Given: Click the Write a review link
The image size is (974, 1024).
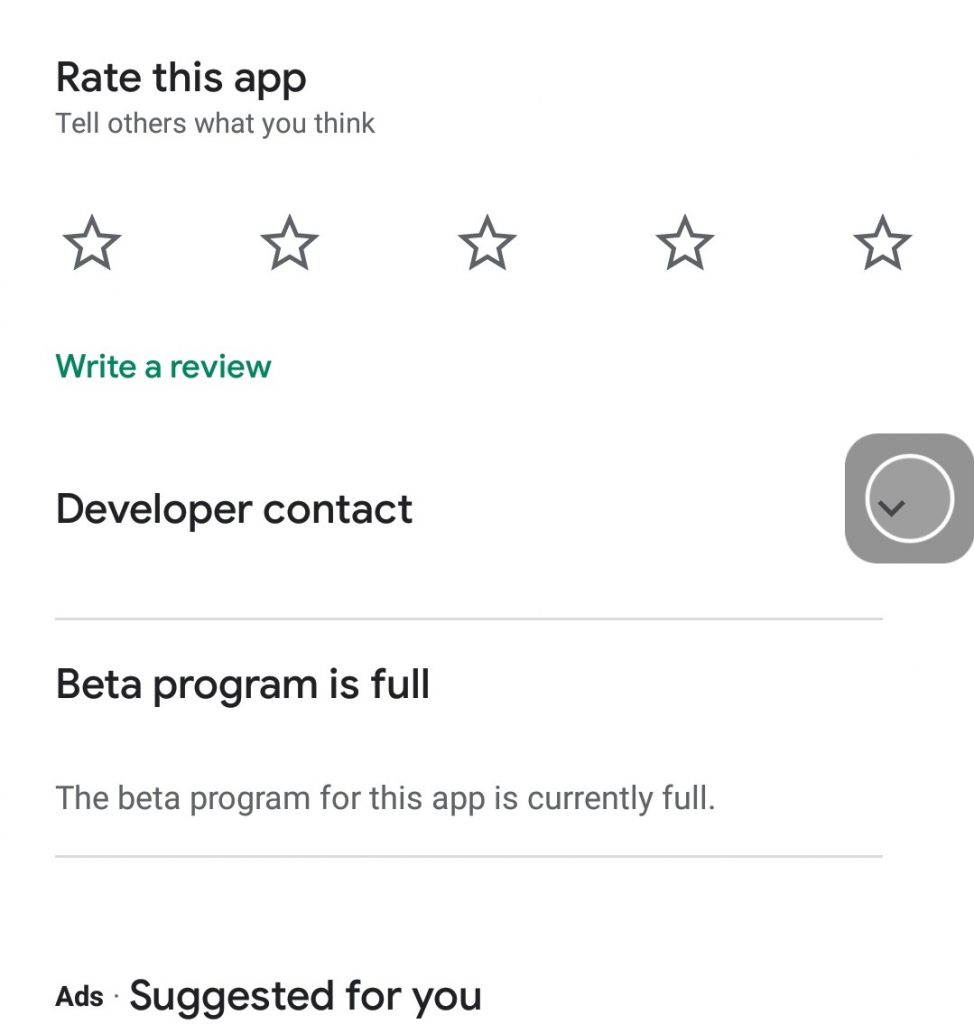Looking at the screenshot, I should (x=164, y=367).
